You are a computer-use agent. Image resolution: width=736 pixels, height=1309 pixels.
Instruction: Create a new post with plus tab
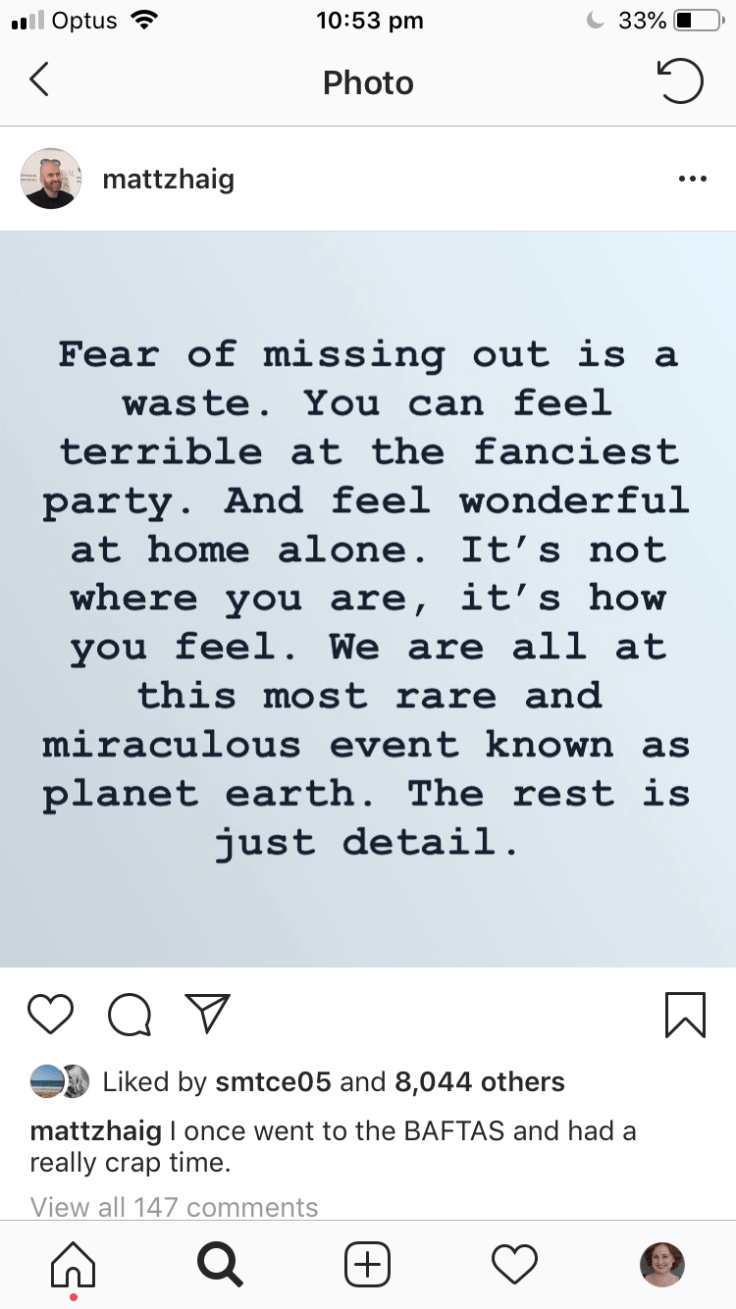click(x=367, y=1264)
